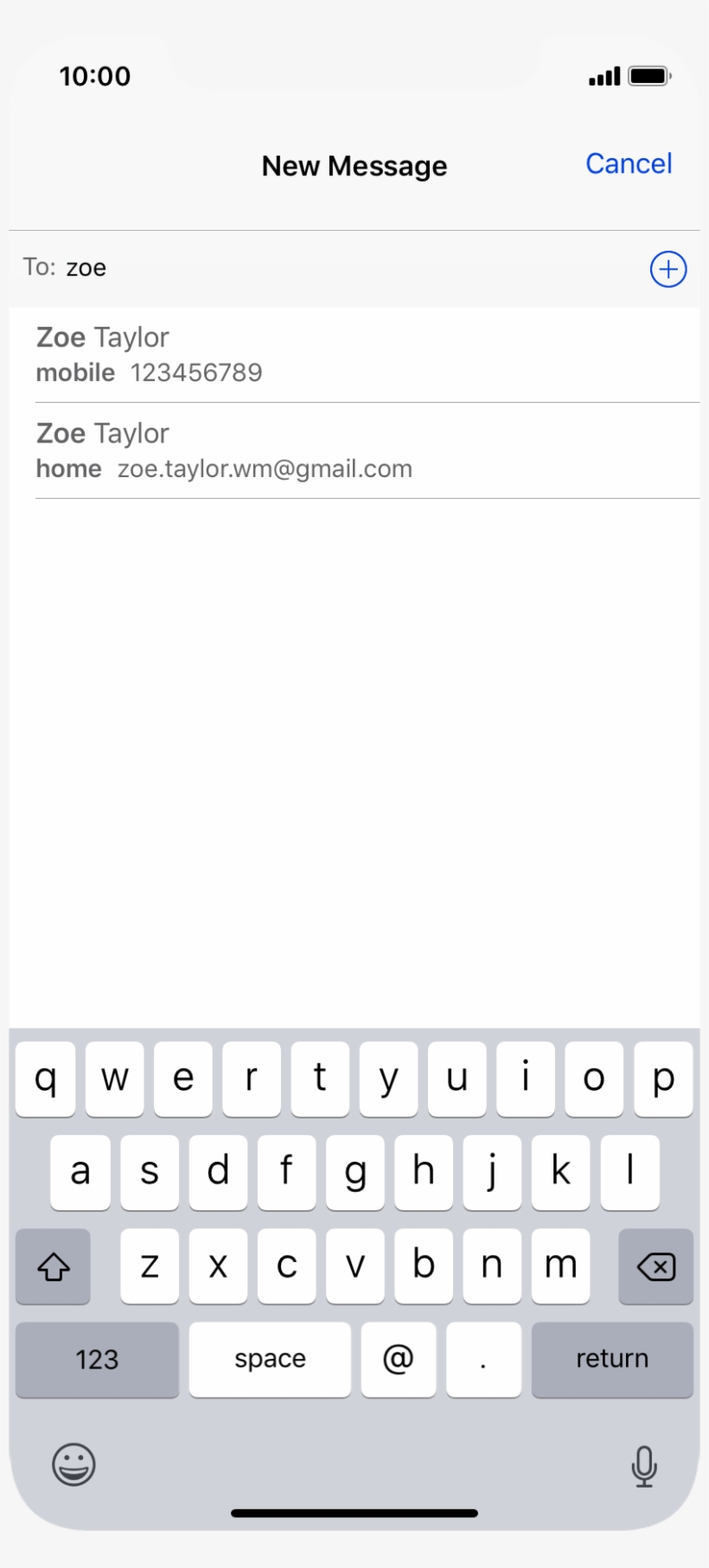Screen dimensions: 709x1568
Task: Open the add contact plus icon
Action: point(667,270)
